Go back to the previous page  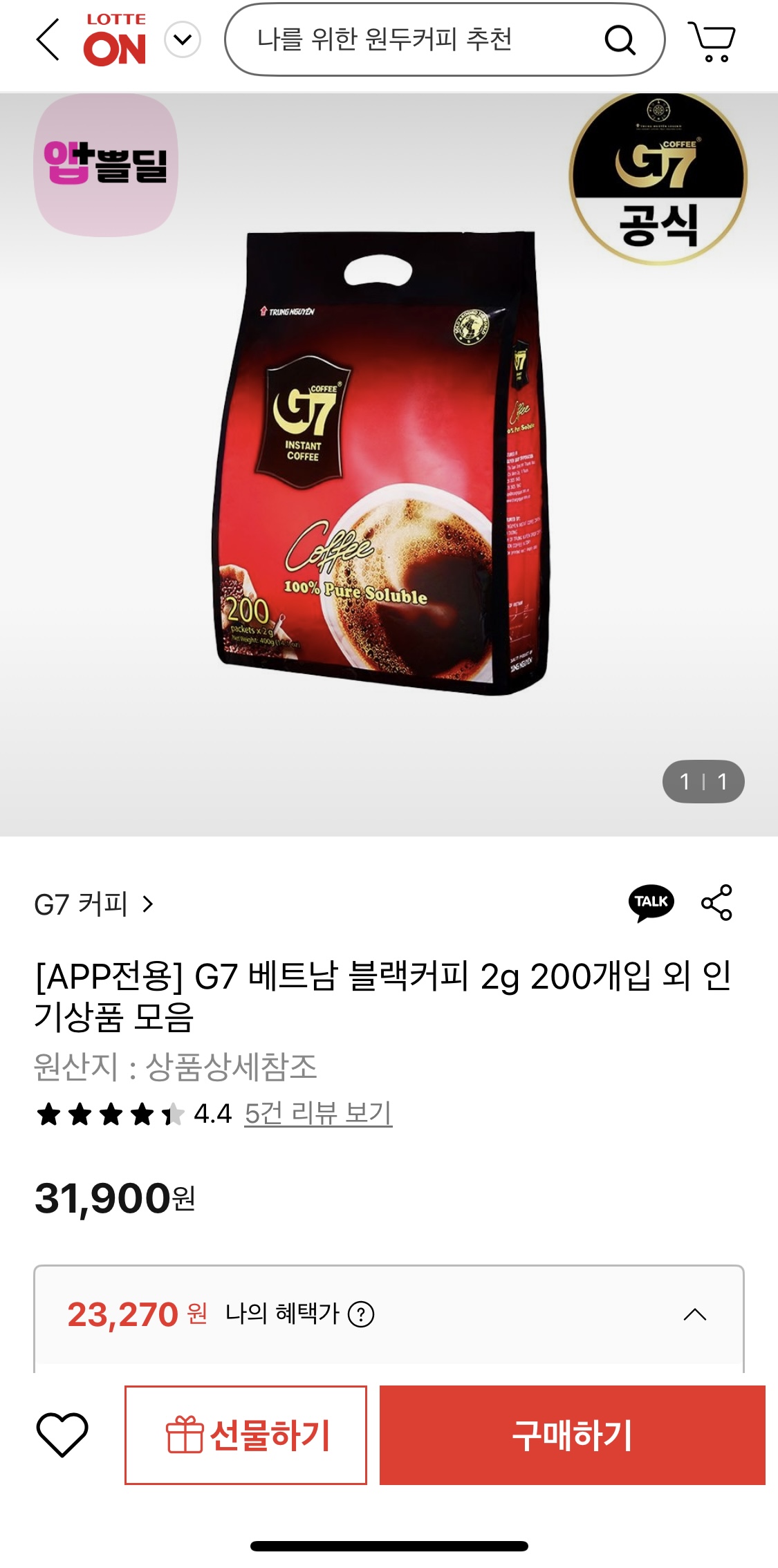coord(48,40)
